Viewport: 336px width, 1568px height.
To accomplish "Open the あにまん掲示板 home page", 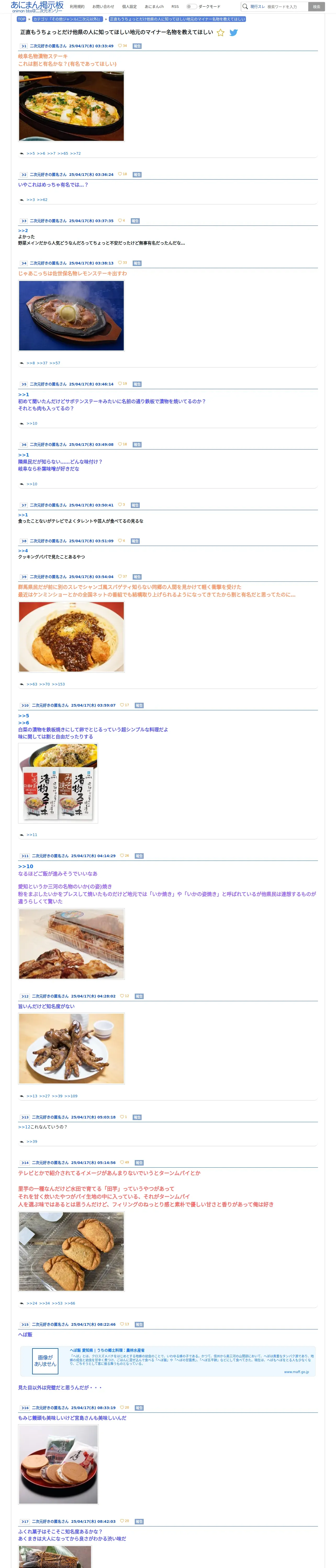I will (37, 6).
